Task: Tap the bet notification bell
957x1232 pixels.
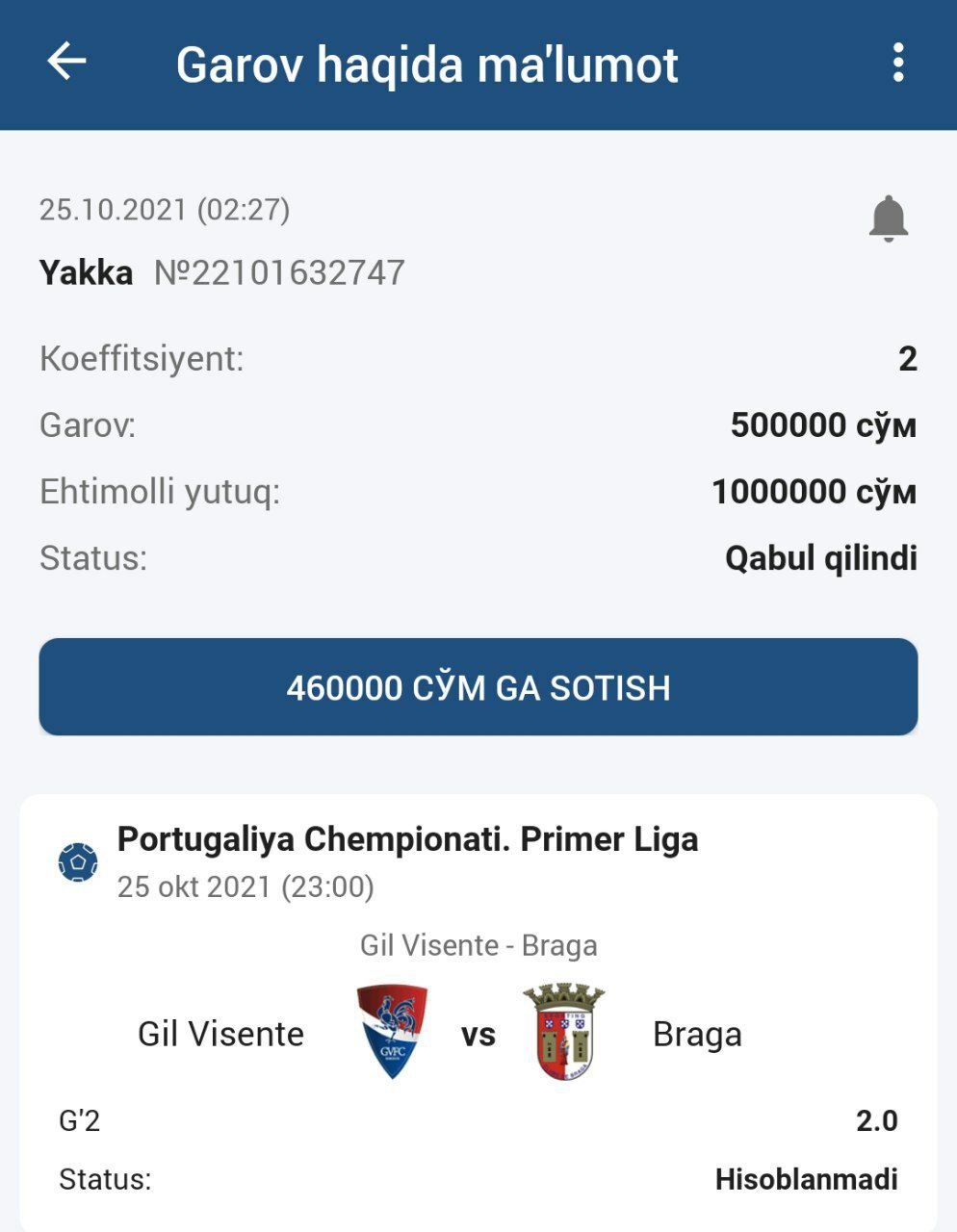Action: [888, 218]
